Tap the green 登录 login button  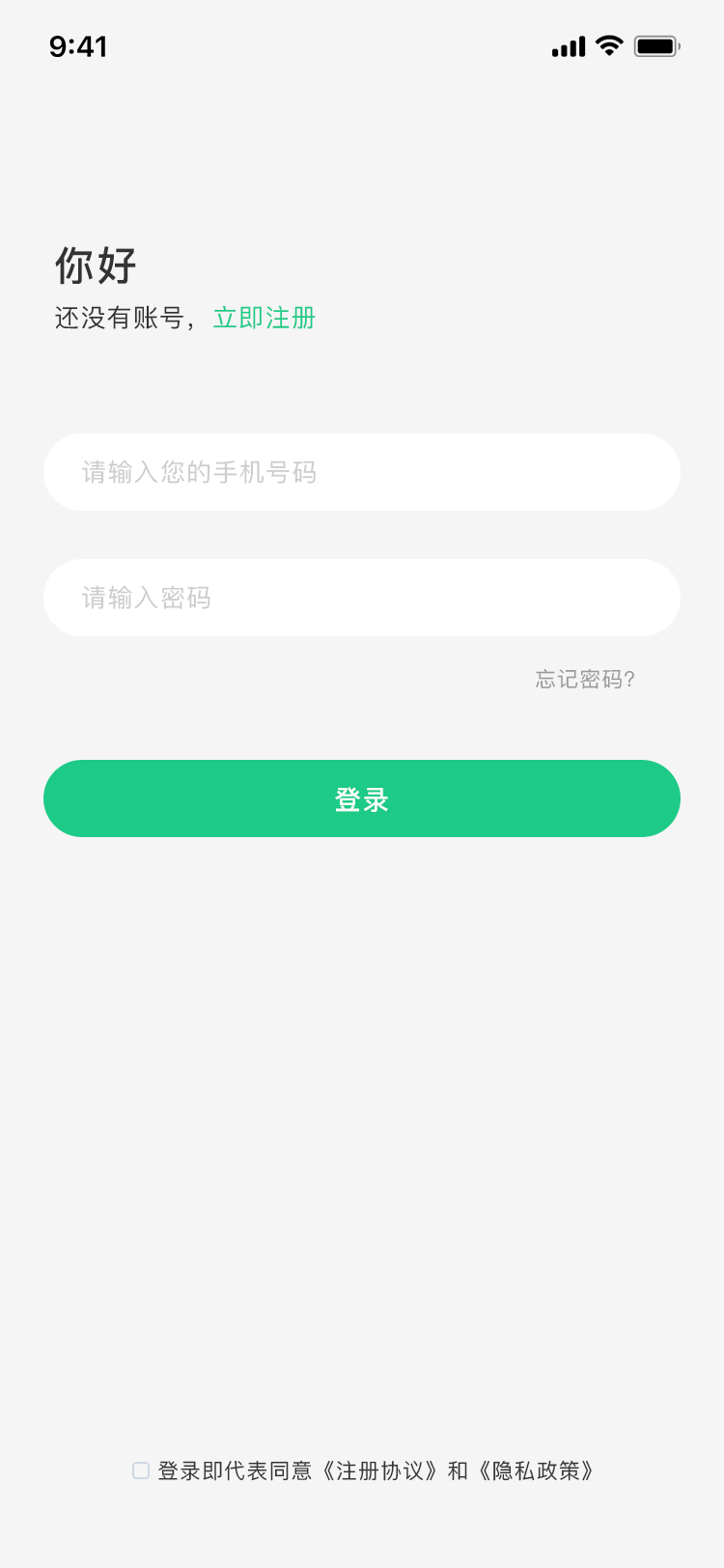click(x=362, y=798)
